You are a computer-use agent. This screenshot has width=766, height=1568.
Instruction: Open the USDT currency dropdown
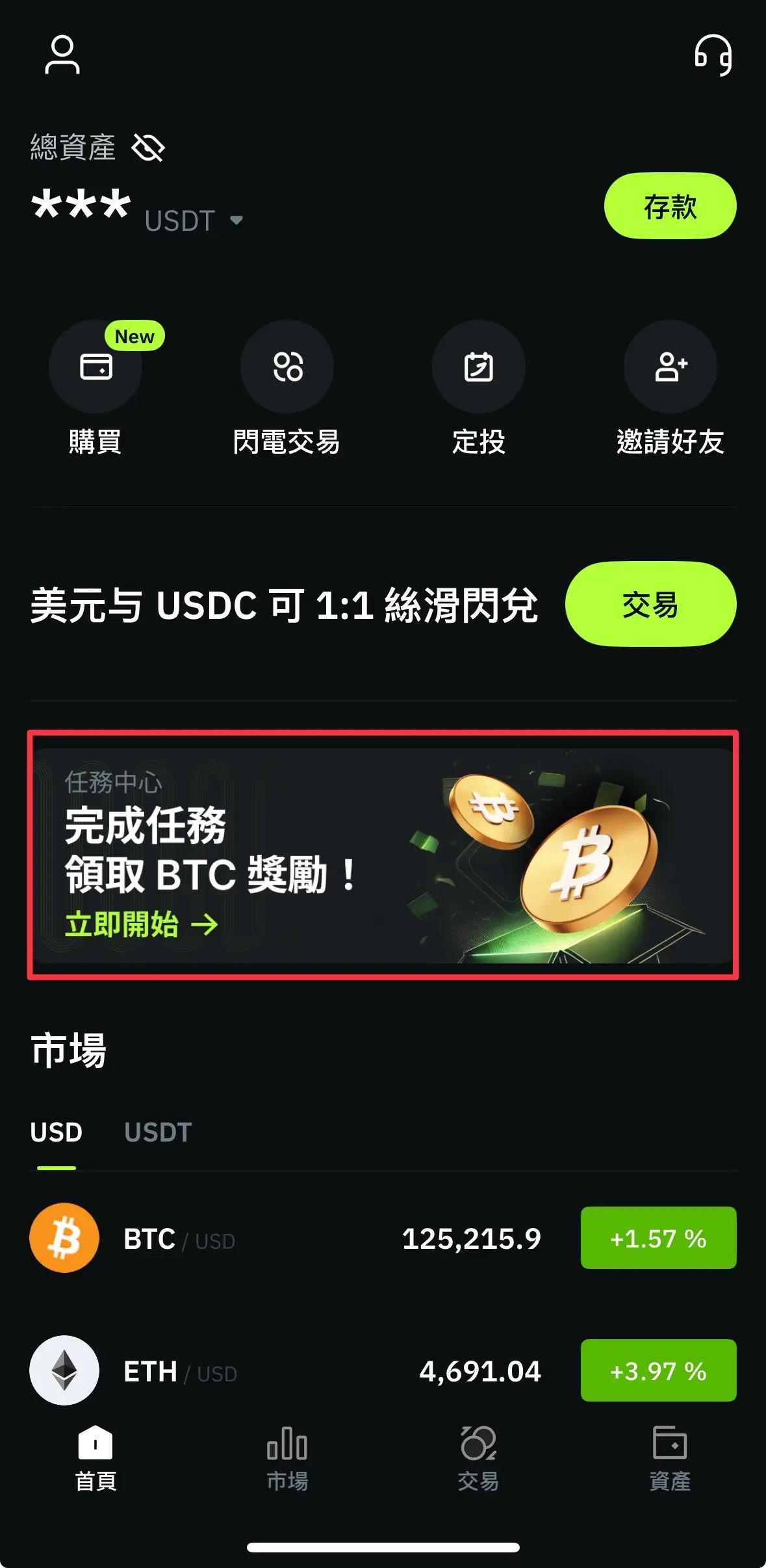194,220
